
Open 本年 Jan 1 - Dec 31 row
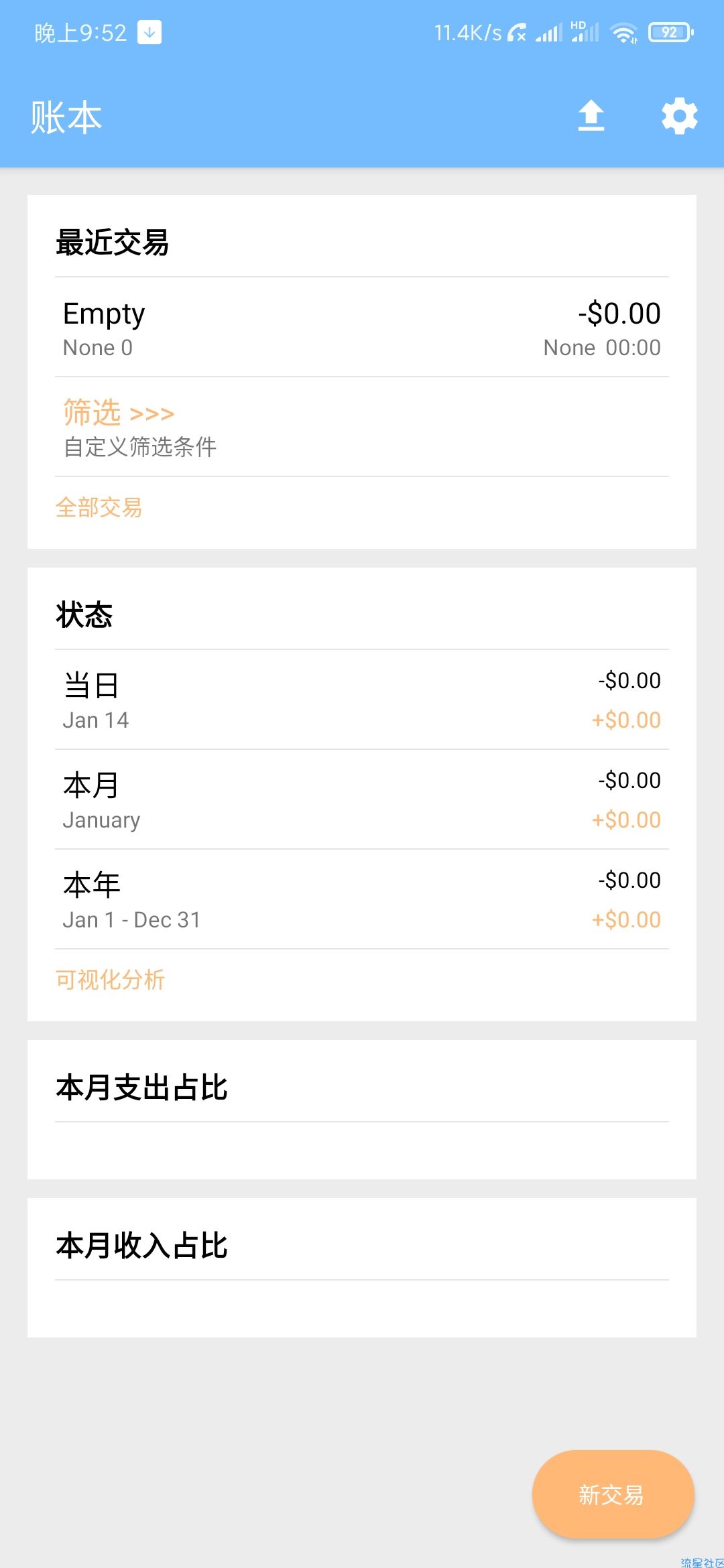[362, 899]
